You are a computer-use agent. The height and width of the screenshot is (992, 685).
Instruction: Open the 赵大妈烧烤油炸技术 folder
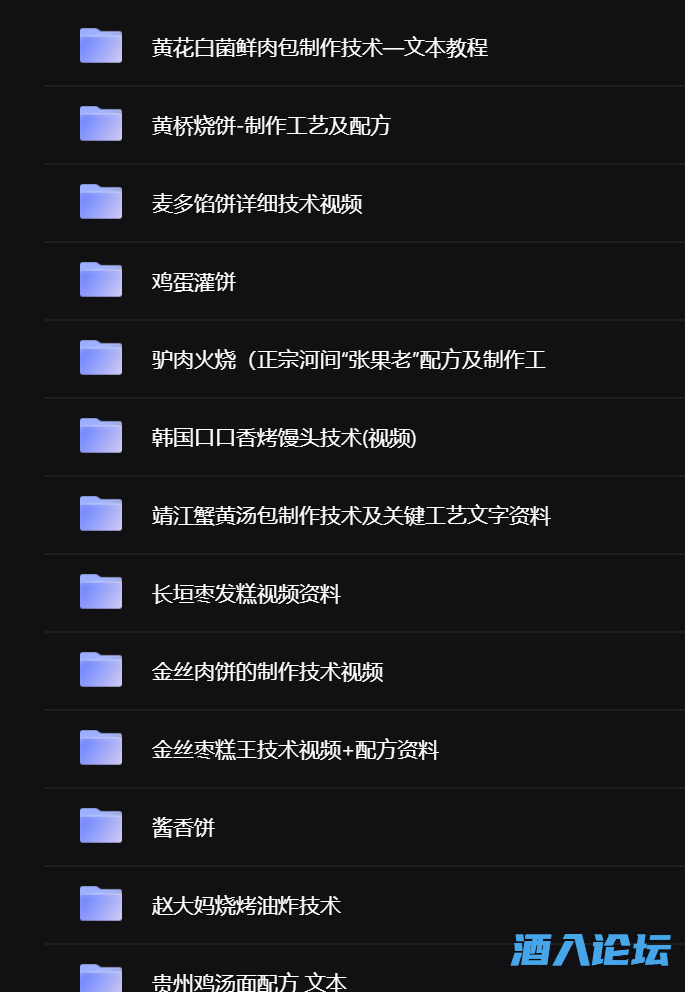coord(246,906)
